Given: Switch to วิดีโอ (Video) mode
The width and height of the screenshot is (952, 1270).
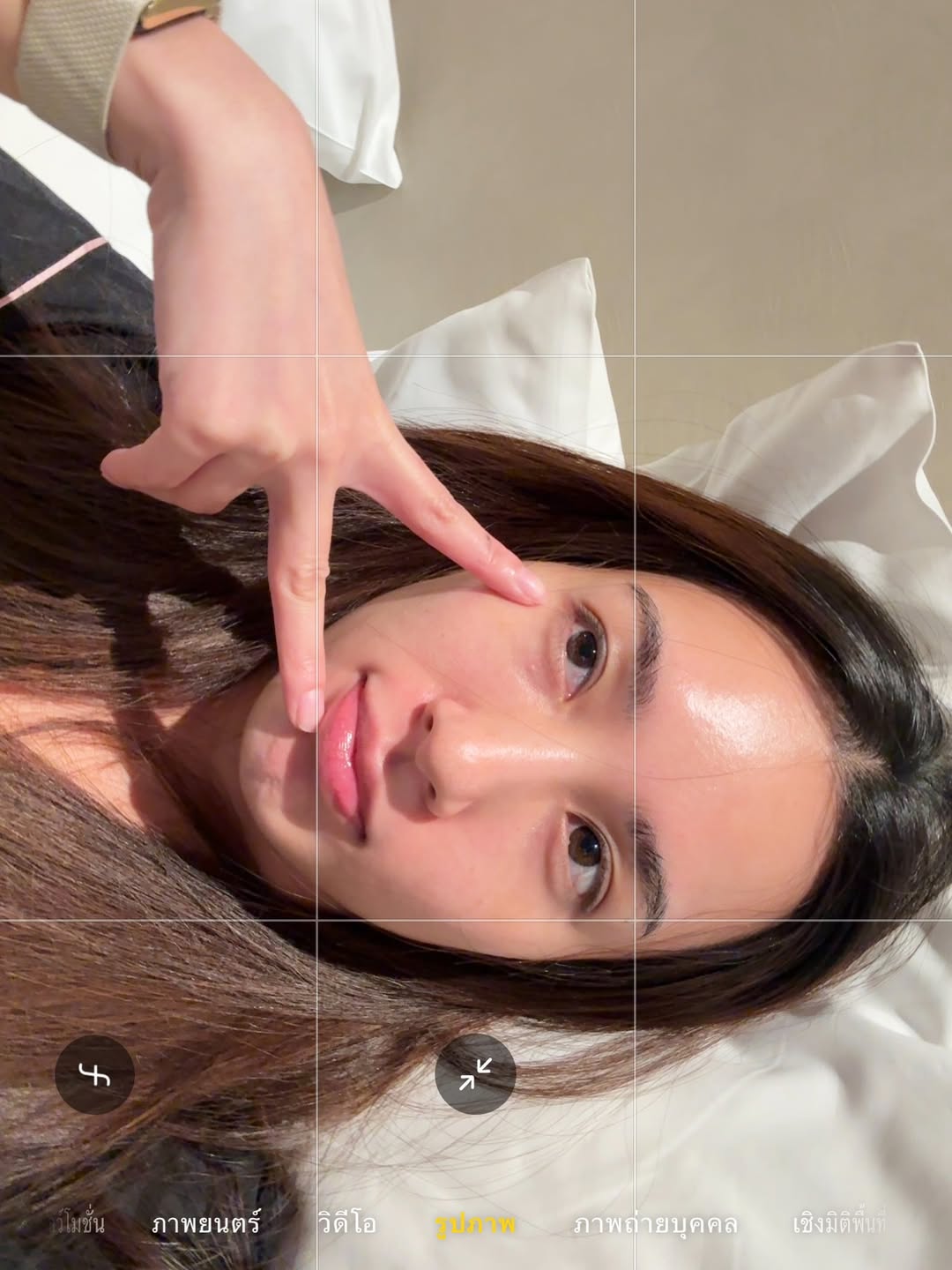Looking at the screenshot, I should (347, 1225).
